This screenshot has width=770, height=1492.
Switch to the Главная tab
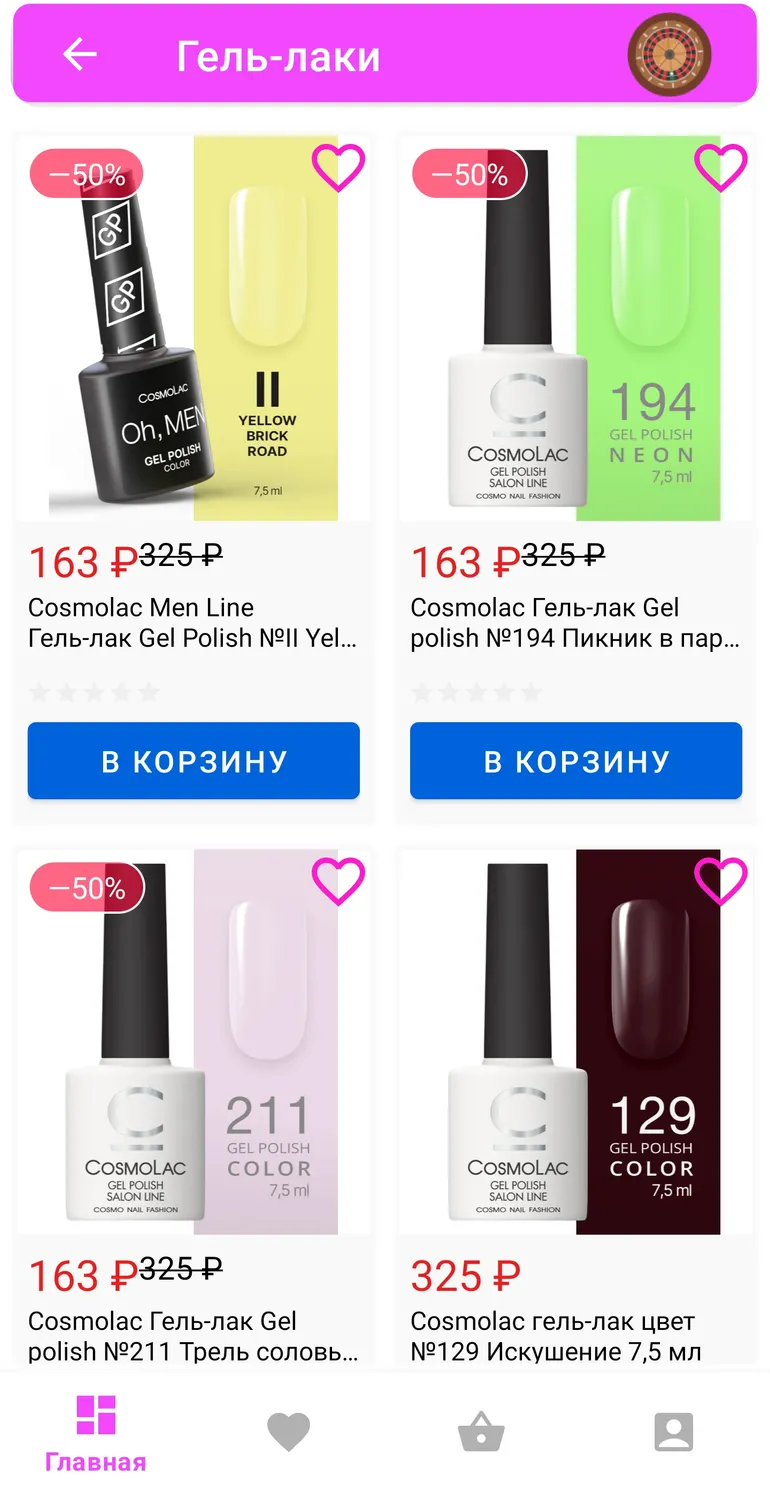point(96,1433)
